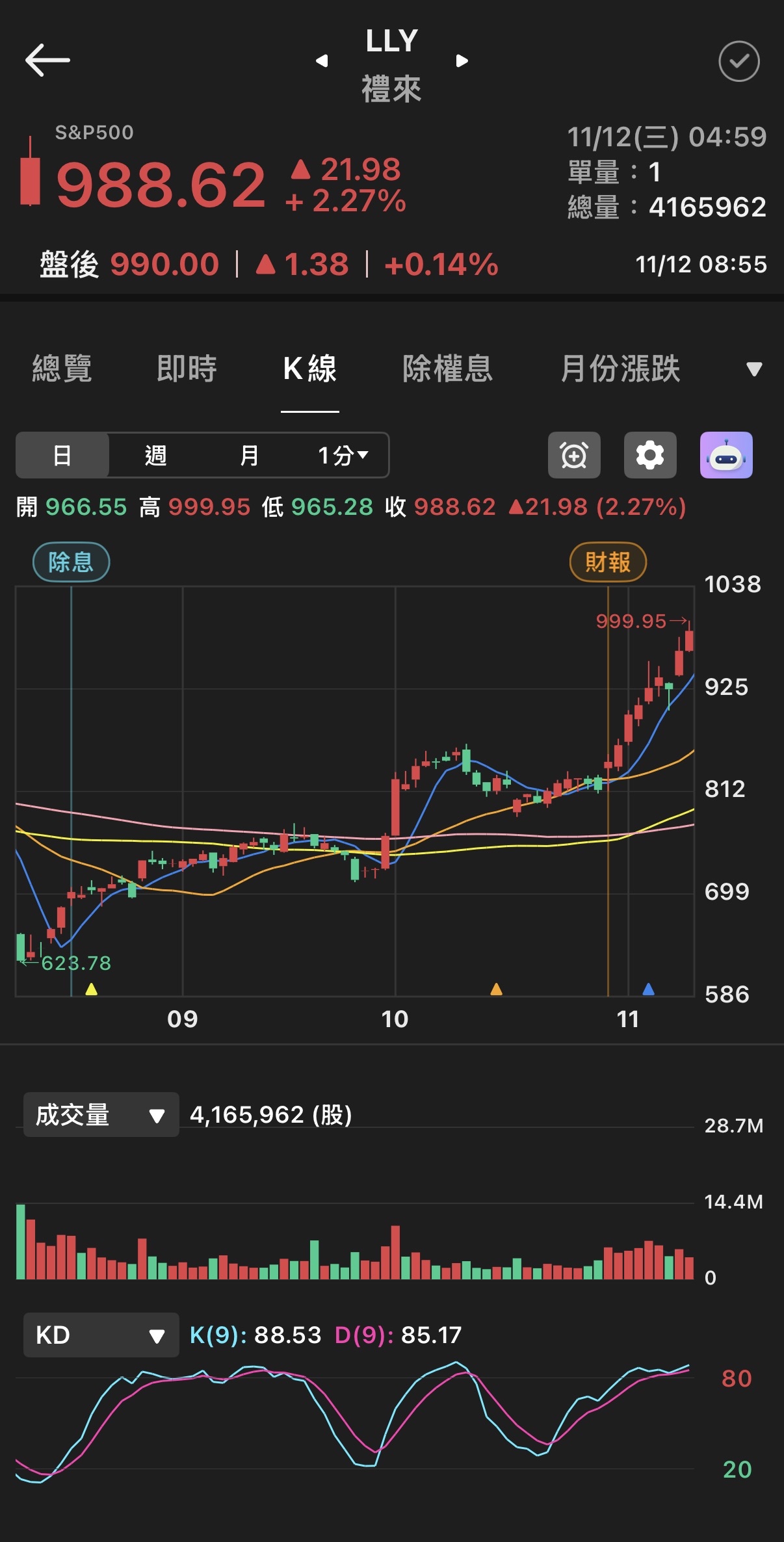Select the 日 daily chart view

pos(62,455)
